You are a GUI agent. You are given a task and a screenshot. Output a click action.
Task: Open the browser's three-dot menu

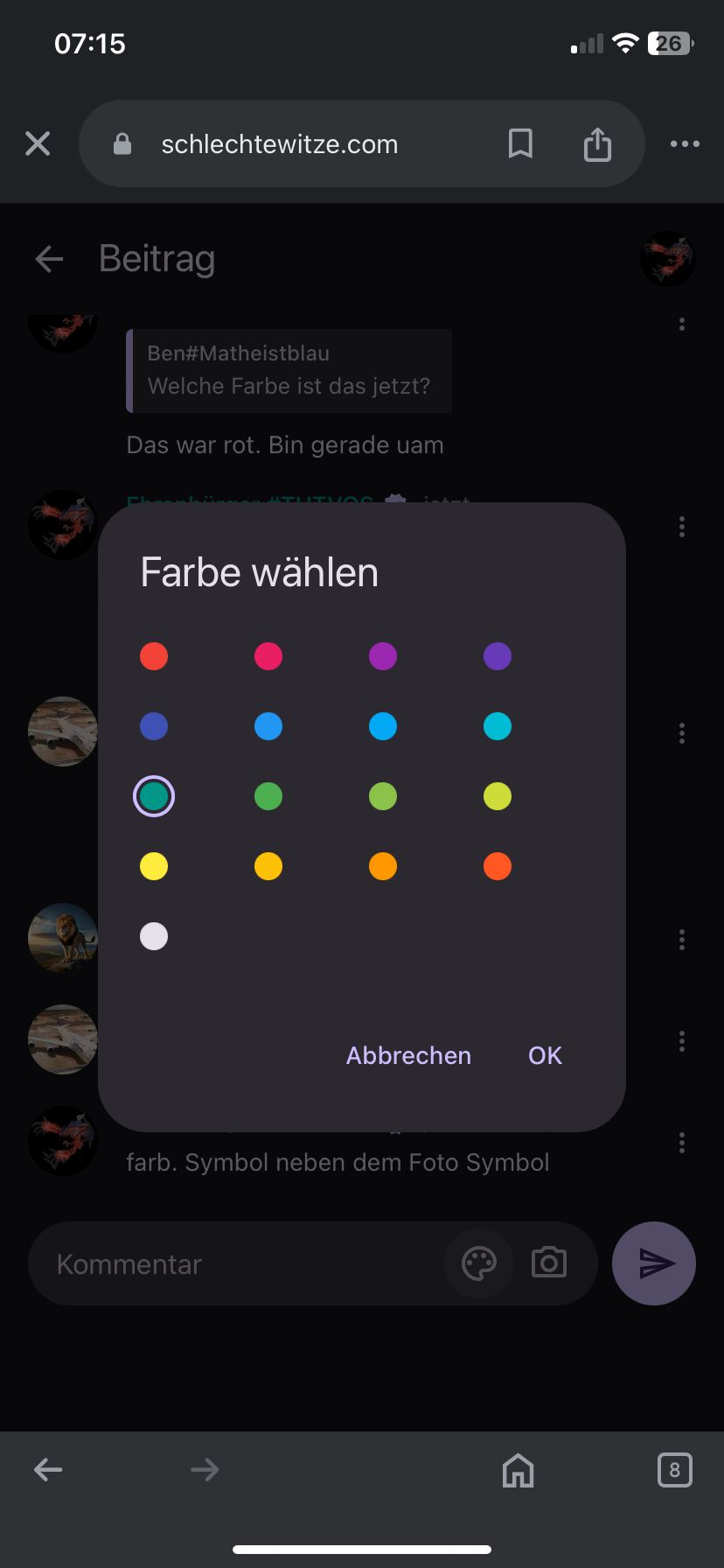[685, 143]
